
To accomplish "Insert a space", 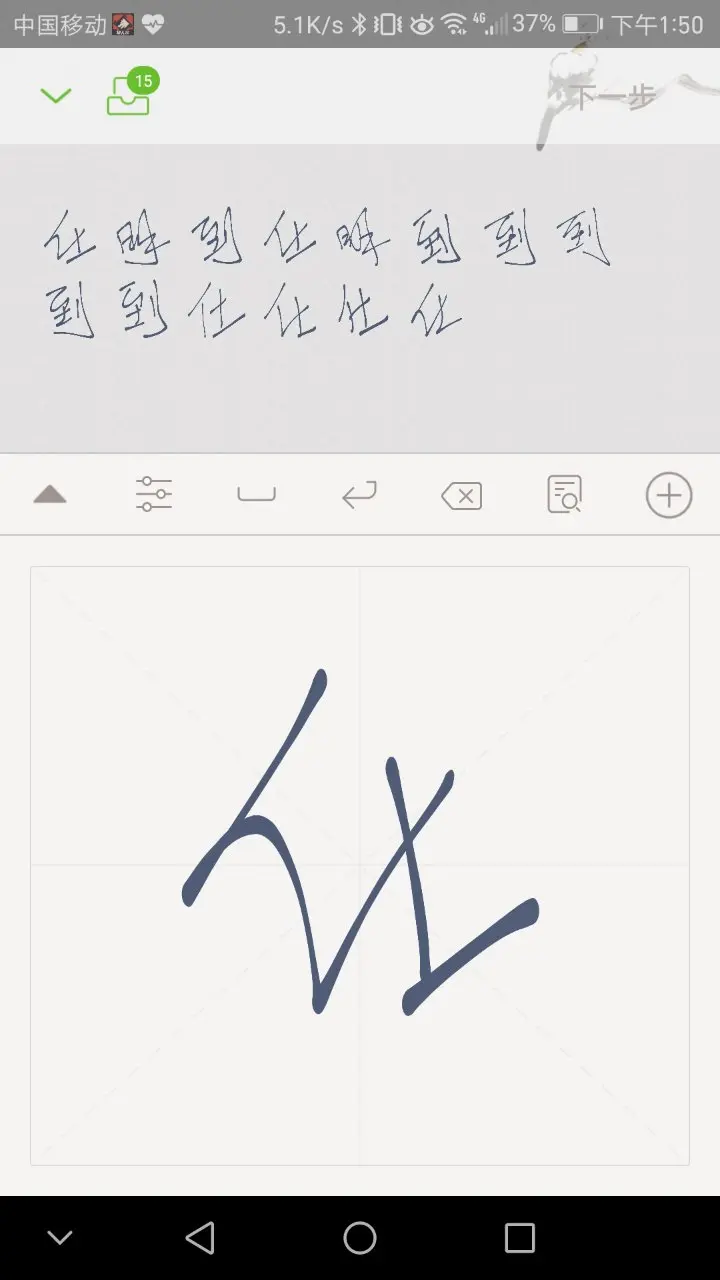I will 256,495.
